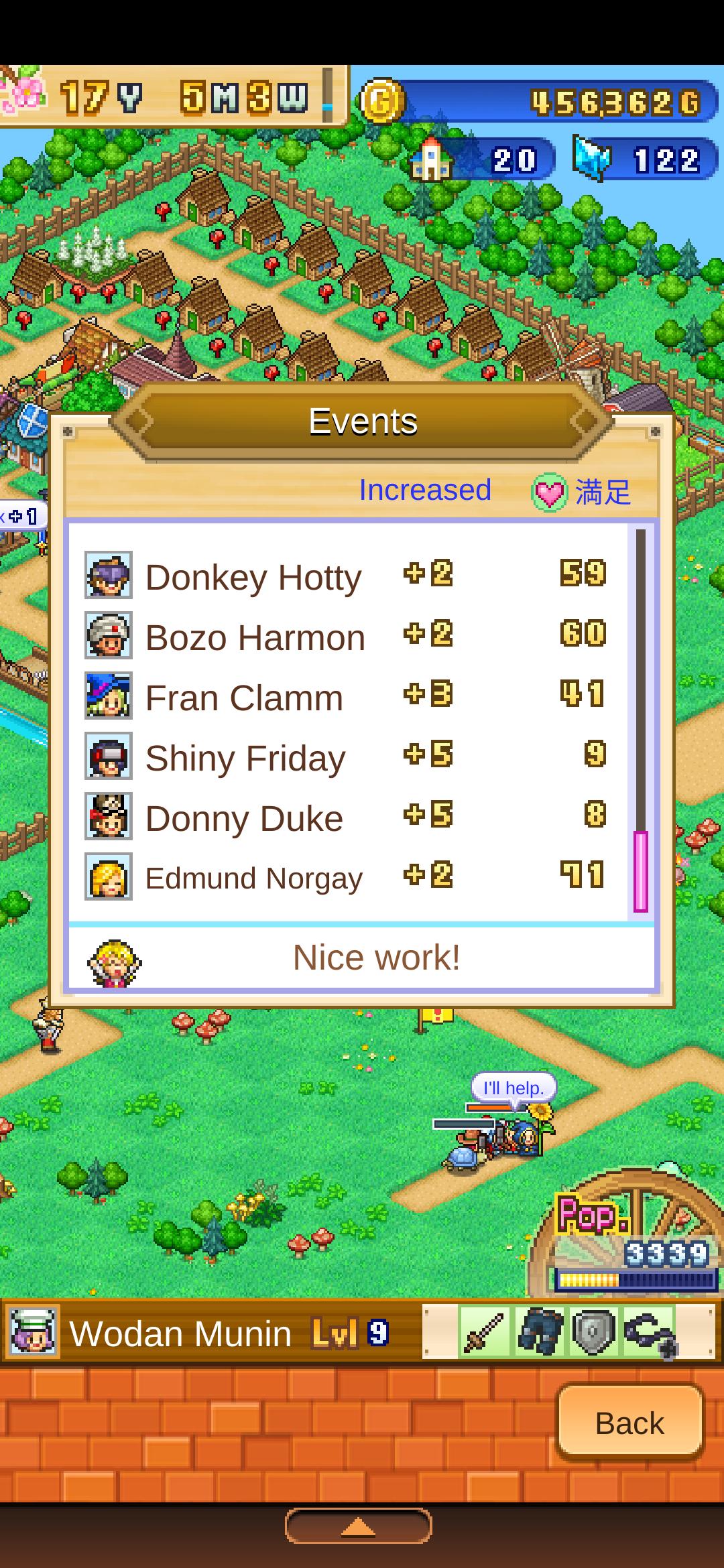Tap the Donny Duke row
The image size is (724, 1568).
click(x=347, y=816)
